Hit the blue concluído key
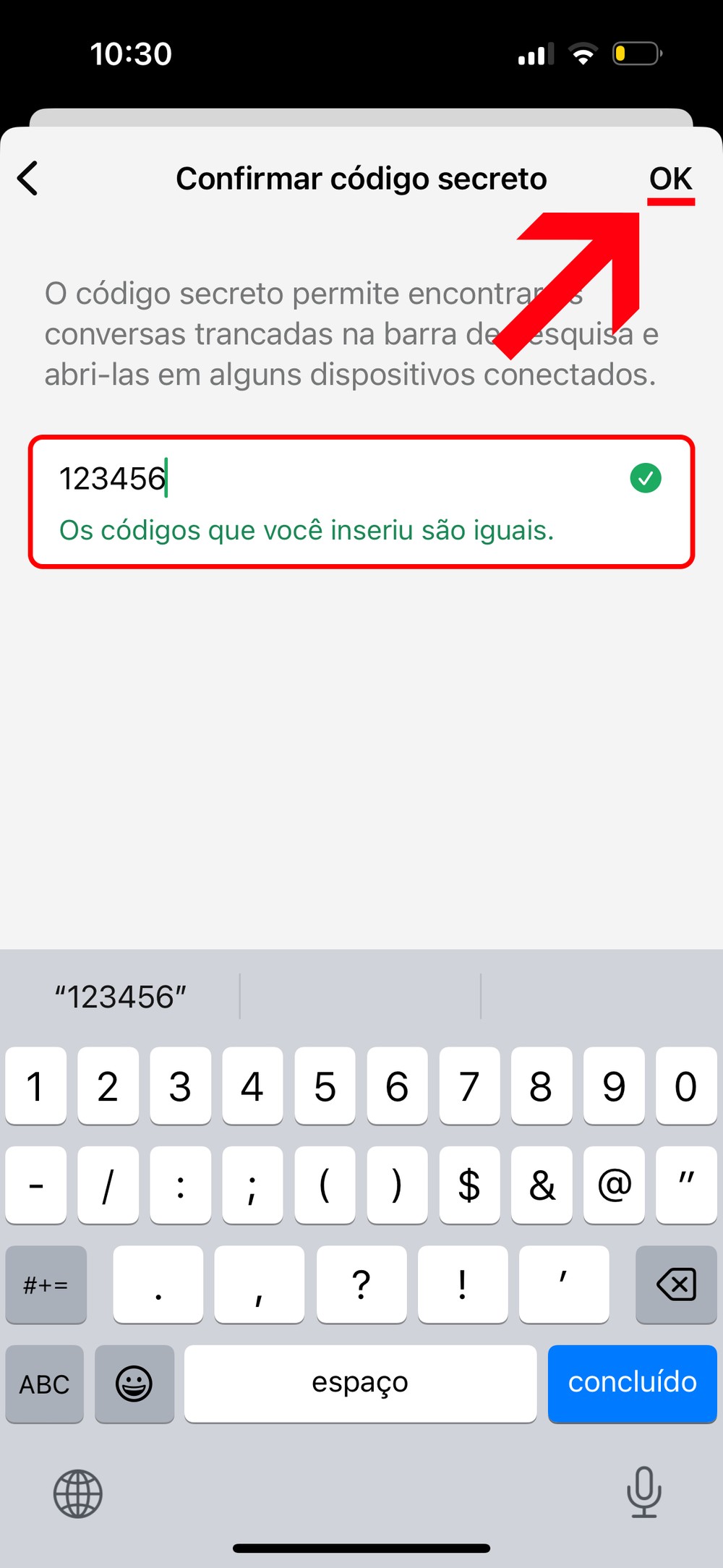Viewport: 723px width, 1568px height. (632, 1383)
